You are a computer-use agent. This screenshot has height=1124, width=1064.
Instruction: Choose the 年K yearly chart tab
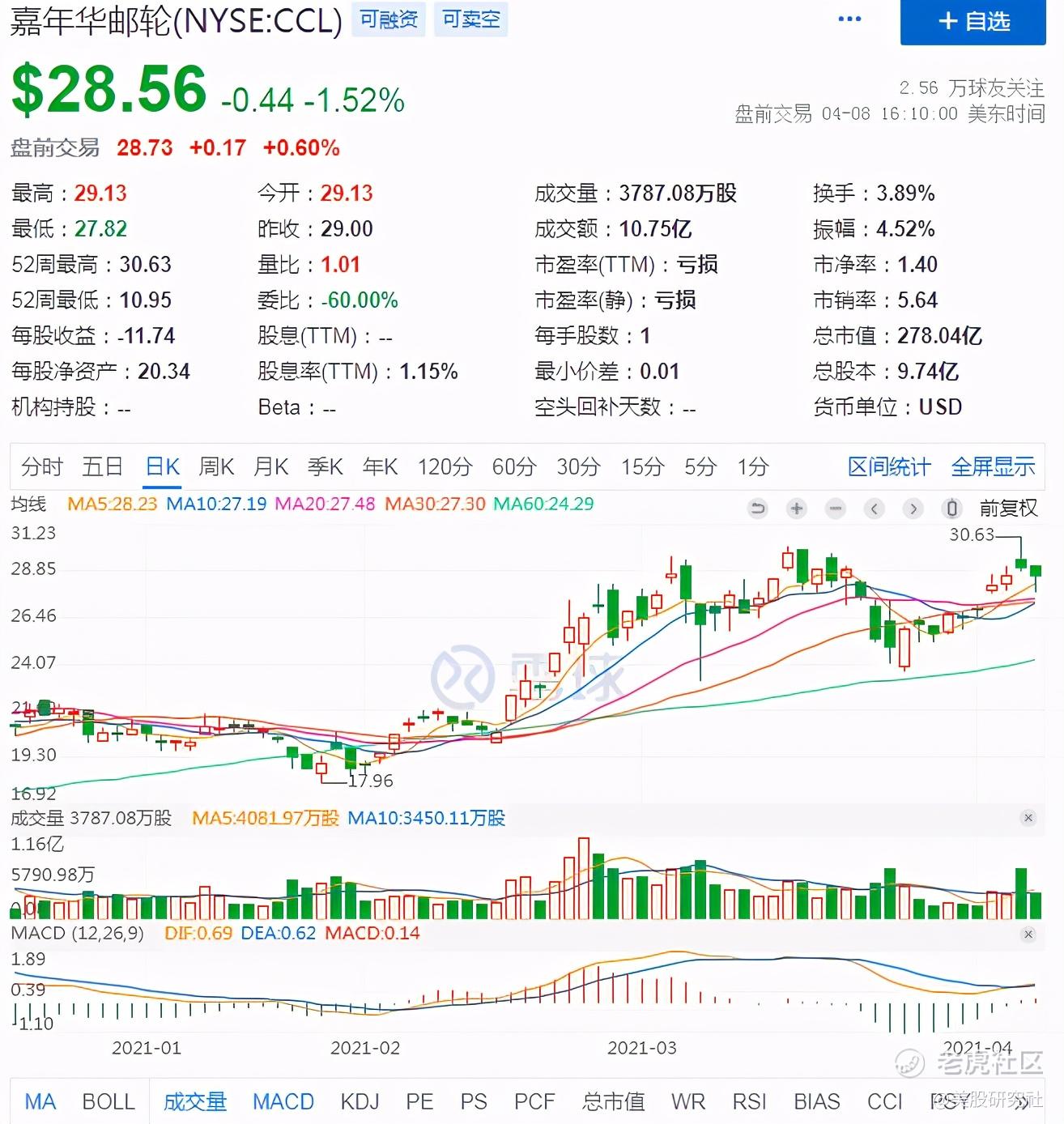click(x=380, y=467)
